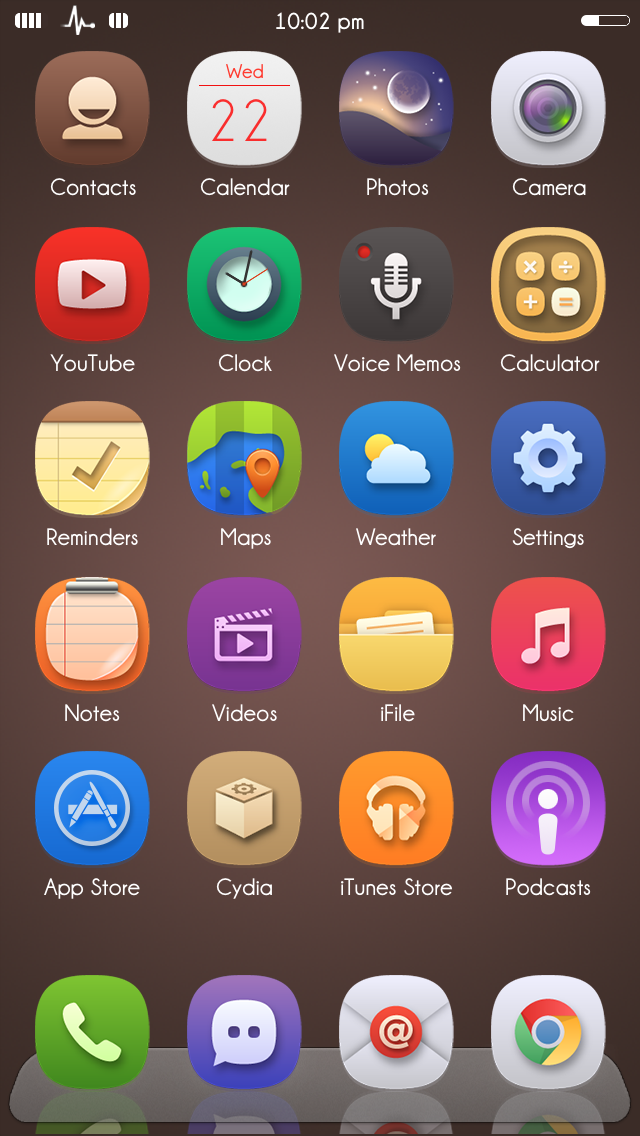
Task: Launch the Maps app
Action: click(244, 459)
